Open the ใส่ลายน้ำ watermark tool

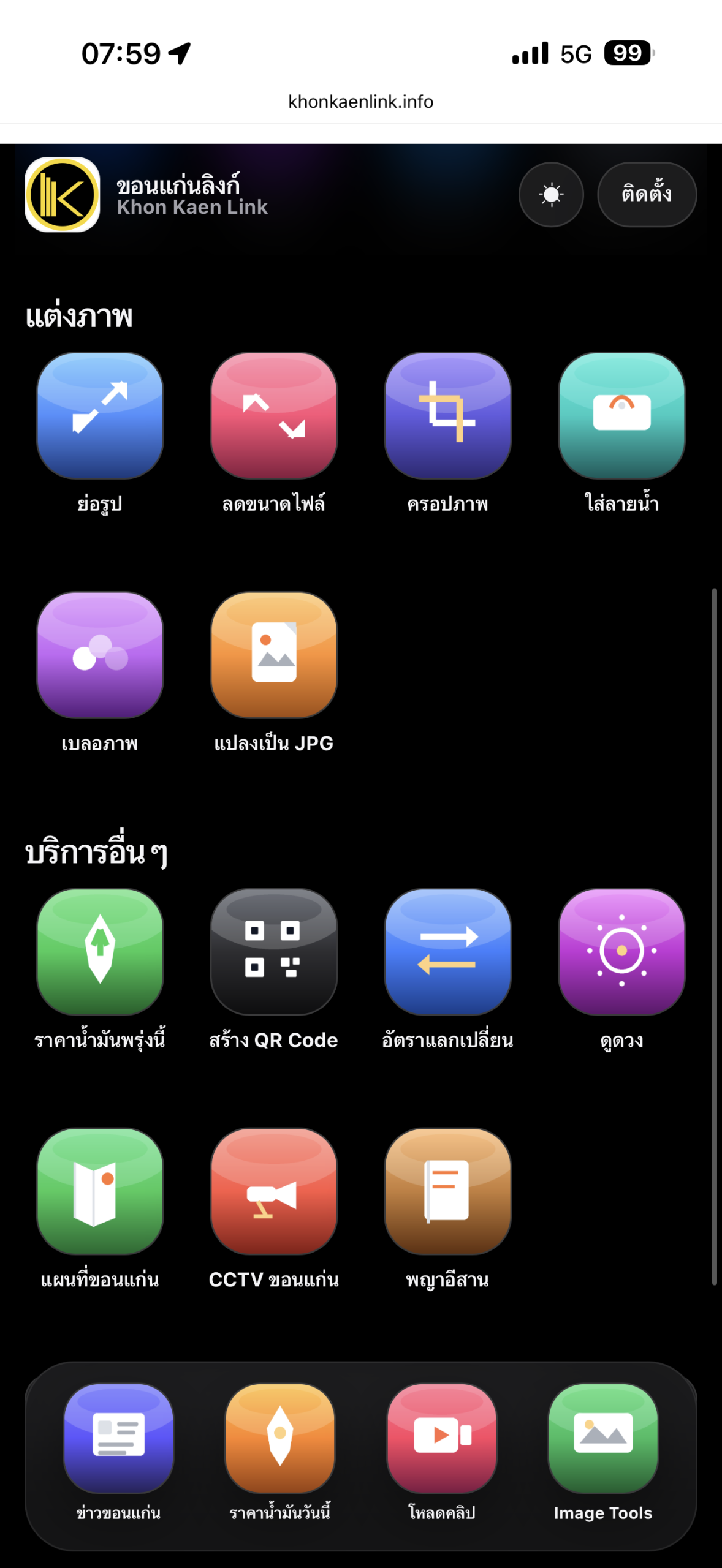click(621, 416)
